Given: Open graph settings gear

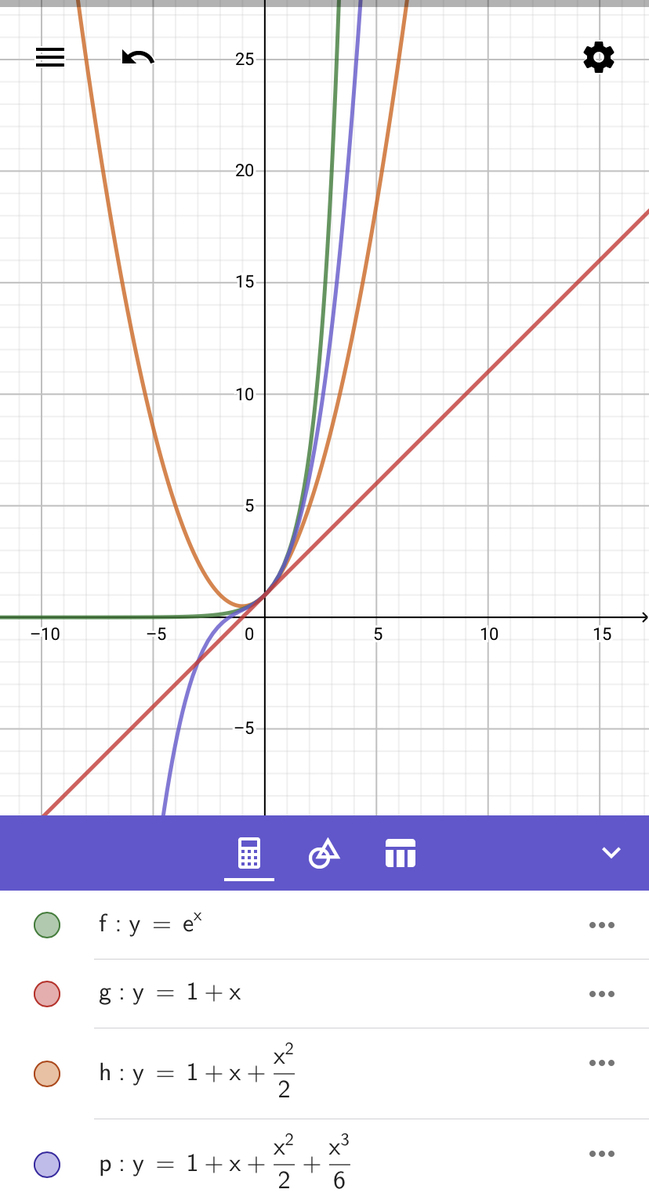Looking at the screenshot, I should coord(598,58).
